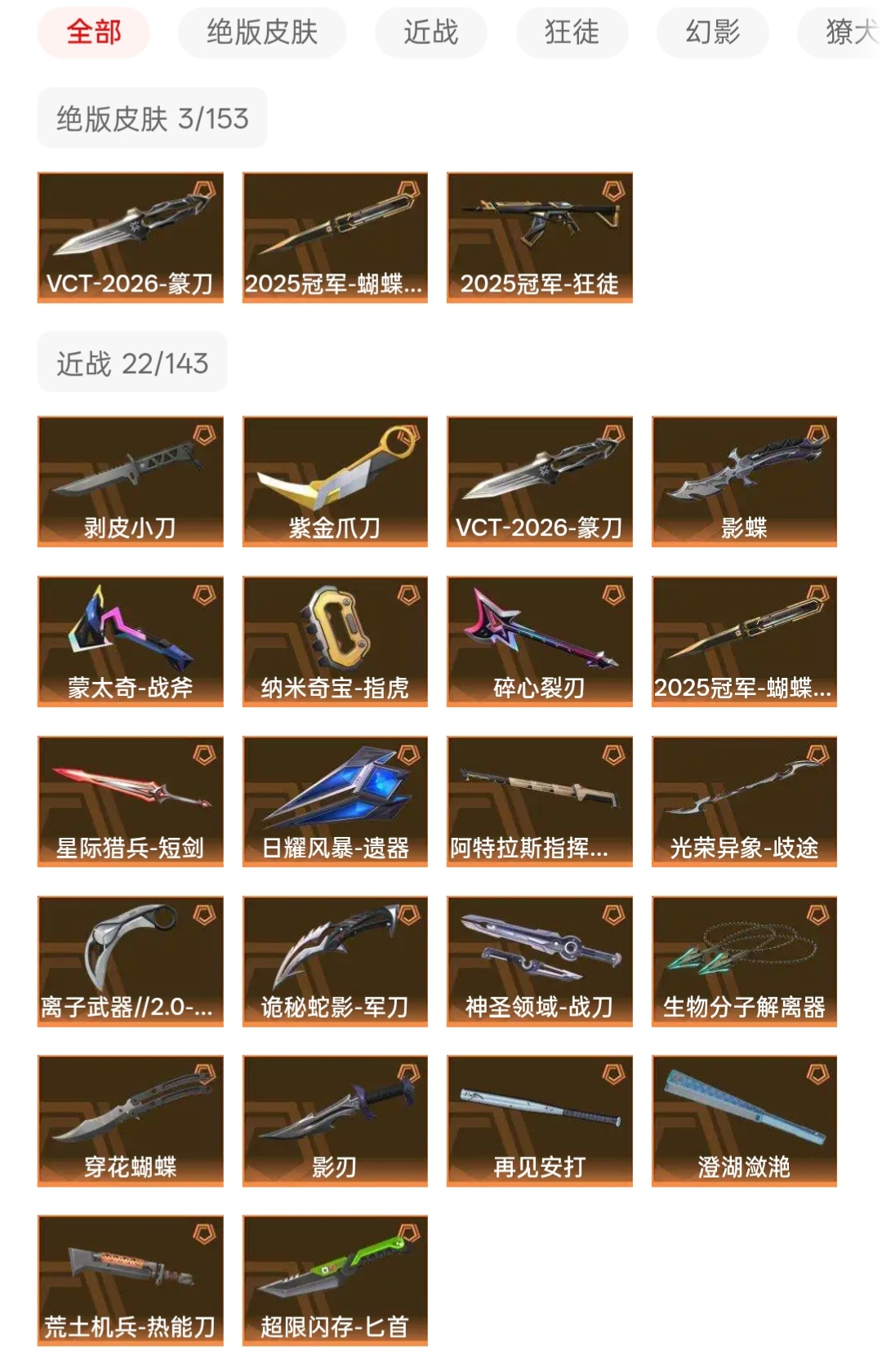Select the 幻影 category chip

point(712,33)
